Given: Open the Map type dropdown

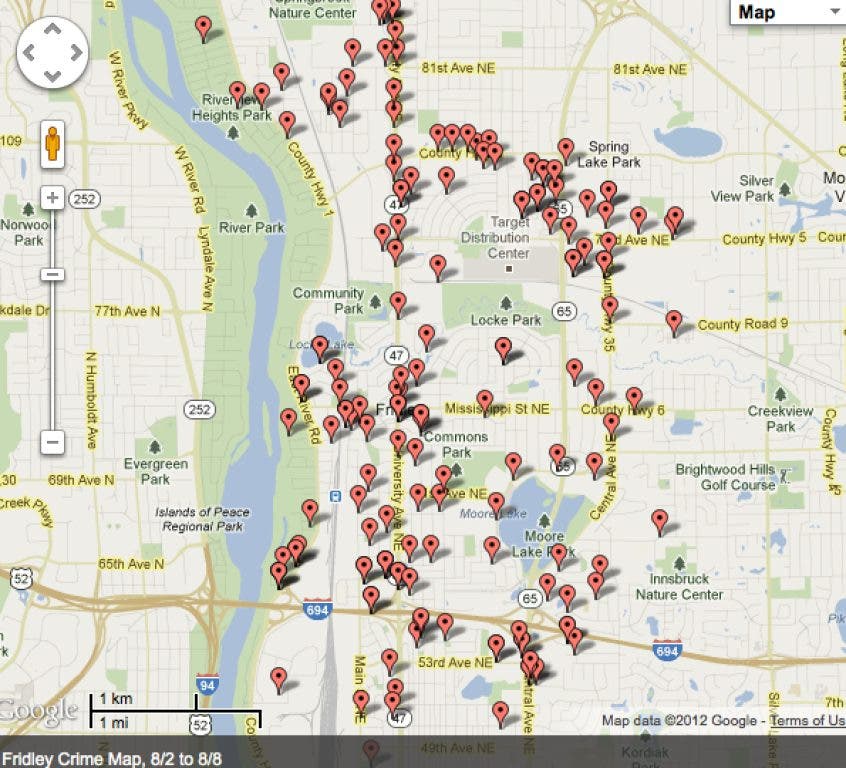Looking at the screenshot, I should tap(788, 13).
